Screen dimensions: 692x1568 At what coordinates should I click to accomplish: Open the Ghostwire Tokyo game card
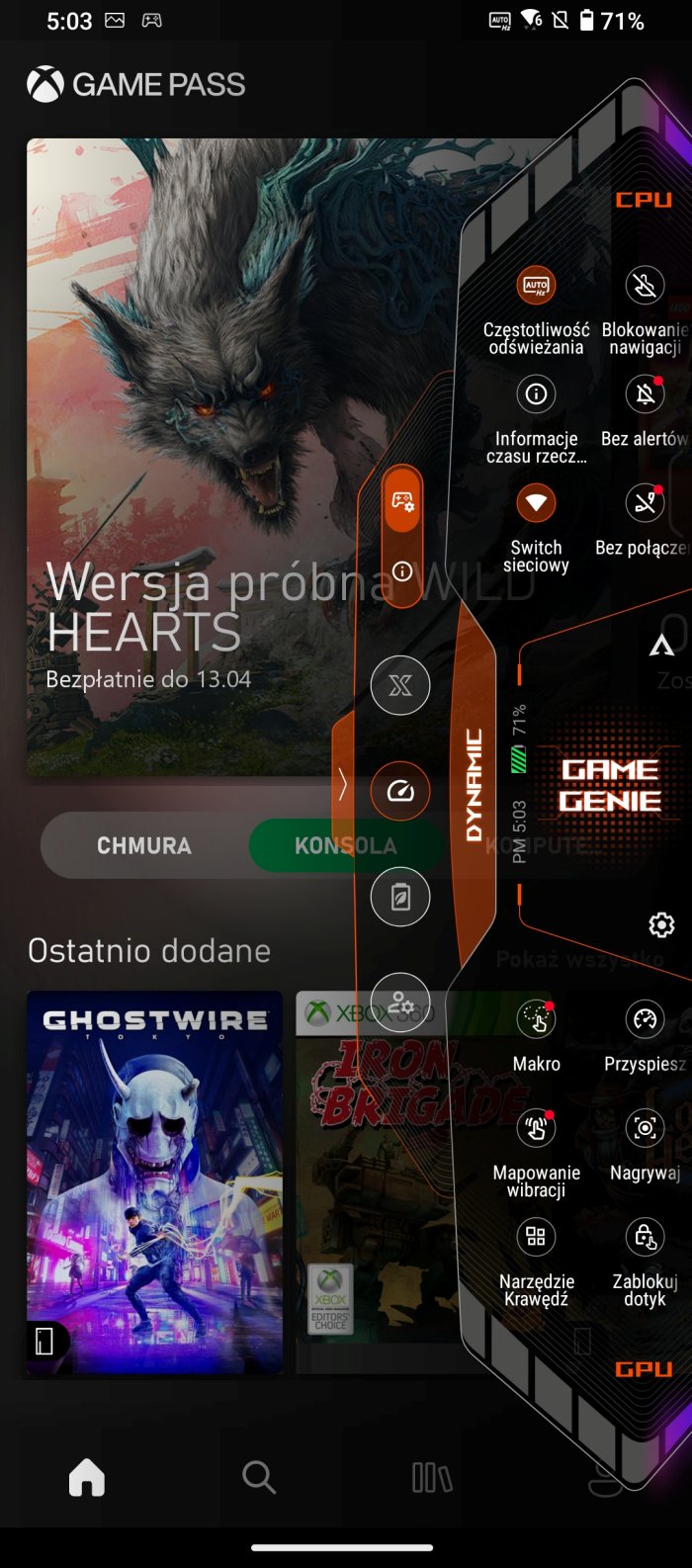[x=154, y=1182]
